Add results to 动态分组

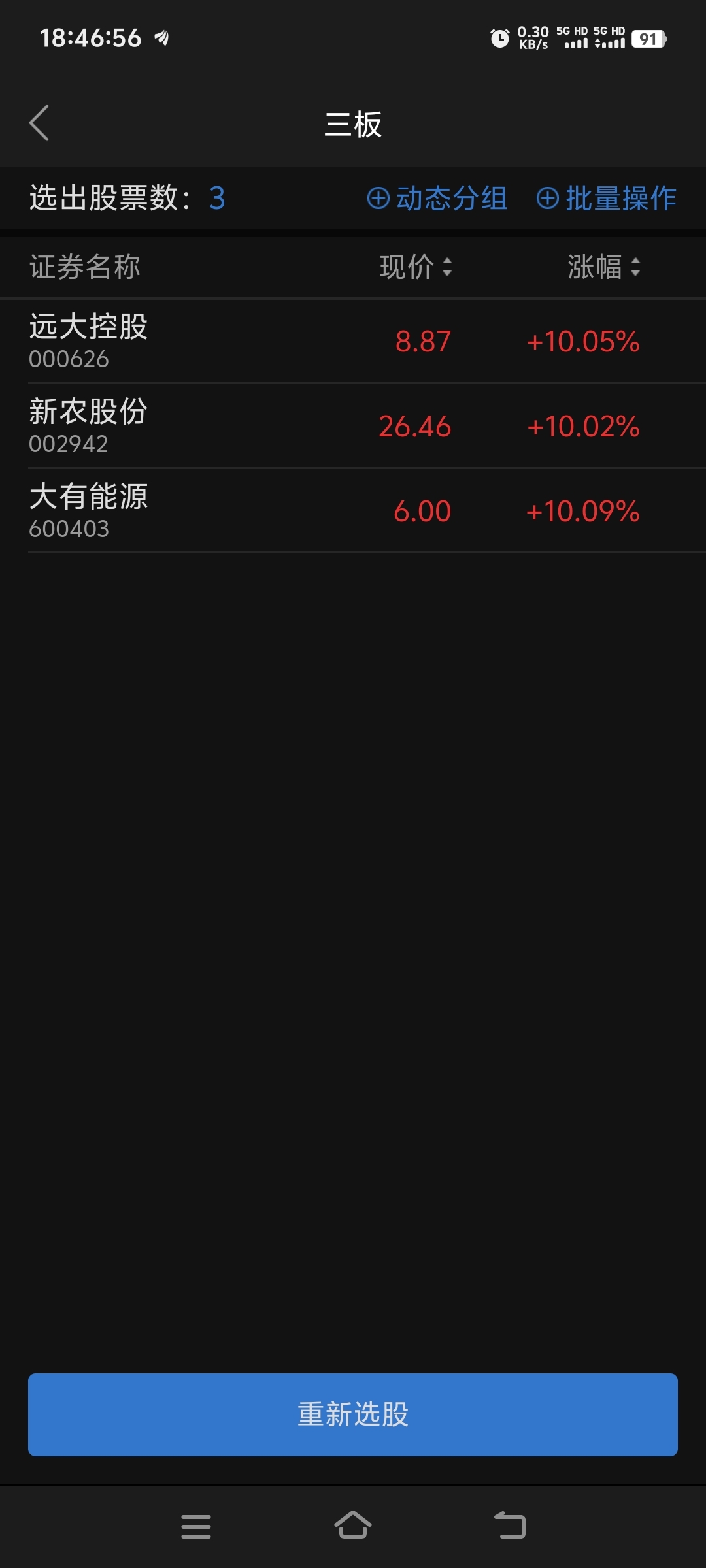(x=437, y=198)
